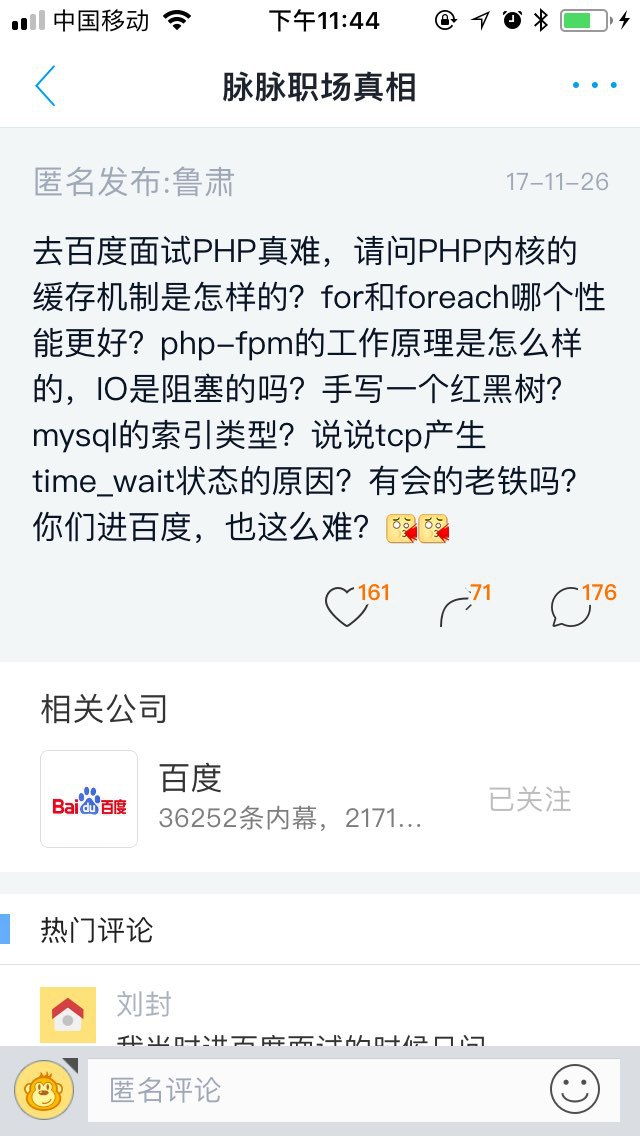Like the post with the heart icon

(347, 607)
